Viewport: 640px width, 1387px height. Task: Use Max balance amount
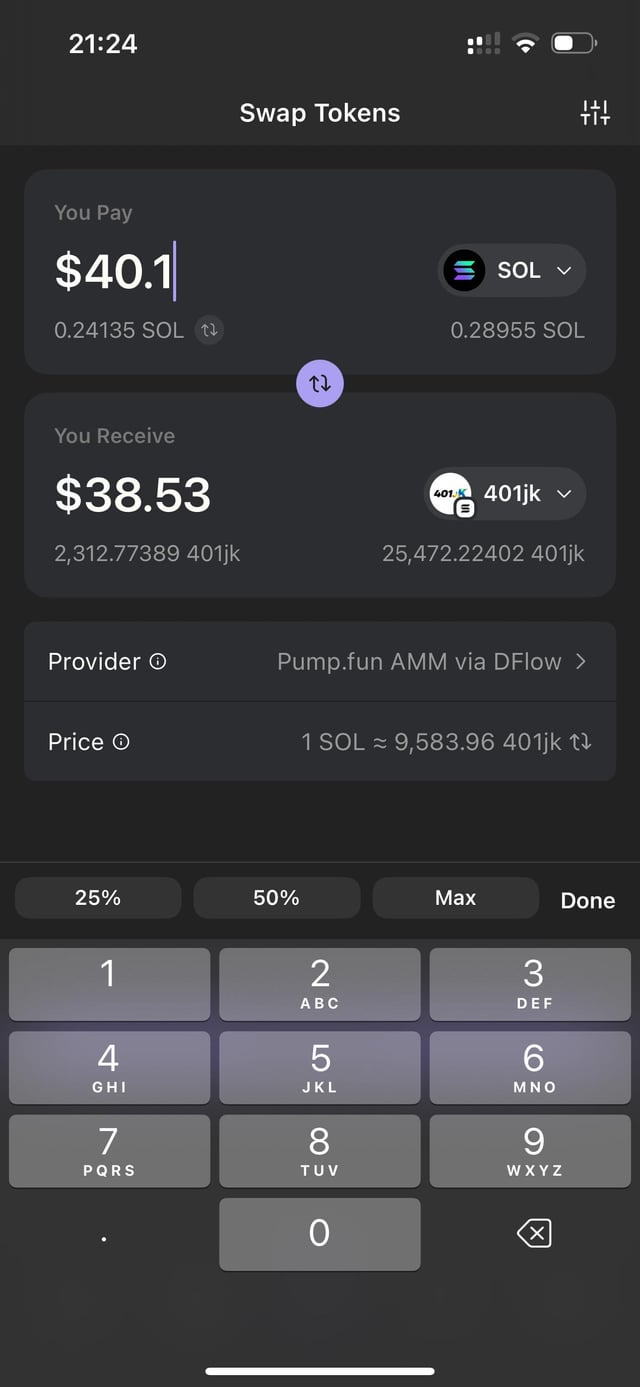click(455, 898)
